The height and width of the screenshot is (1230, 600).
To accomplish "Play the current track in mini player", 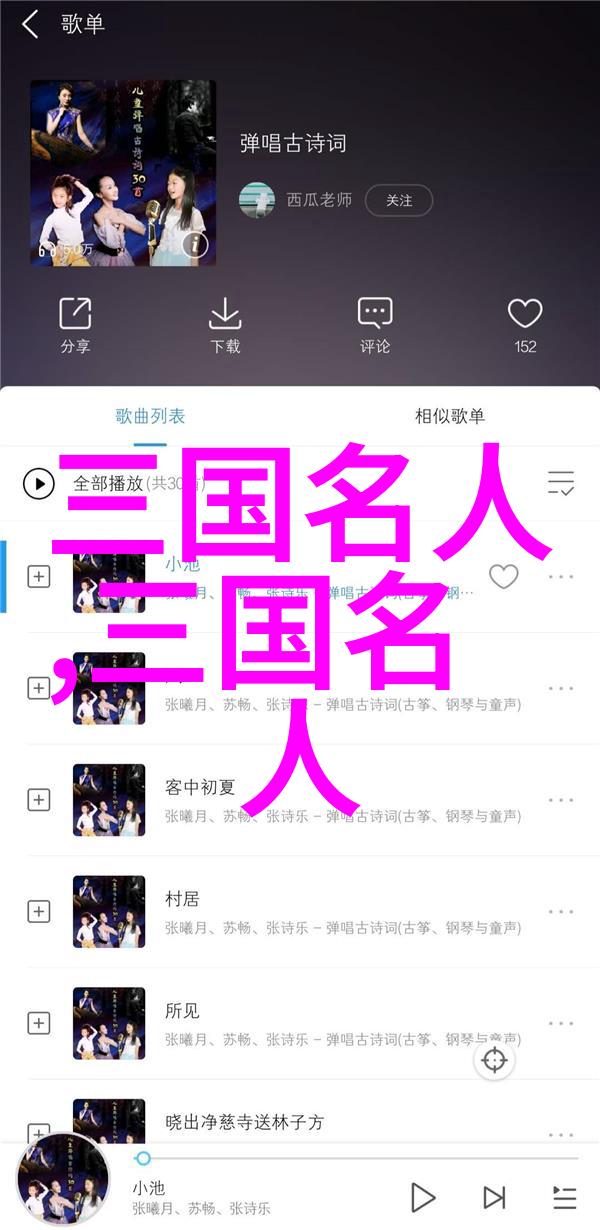I will click(x=423, y=1197).
